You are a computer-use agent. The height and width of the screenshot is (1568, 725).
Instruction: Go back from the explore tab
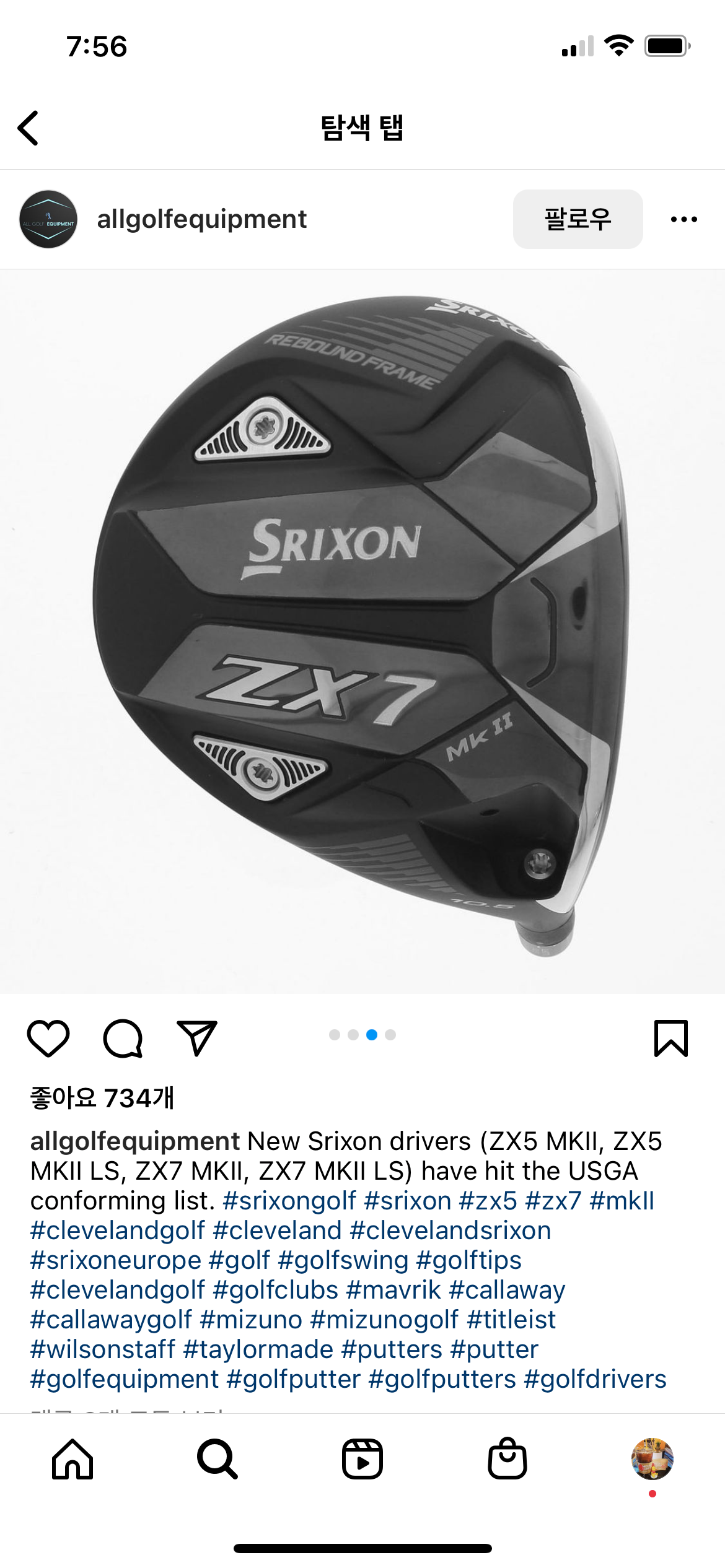click(x=29, y=128)
